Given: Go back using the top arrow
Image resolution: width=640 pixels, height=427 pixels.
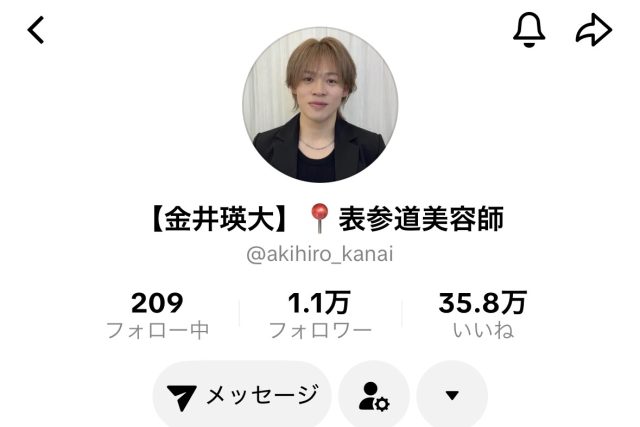Looking at the screenshot, I should [36, 31].
